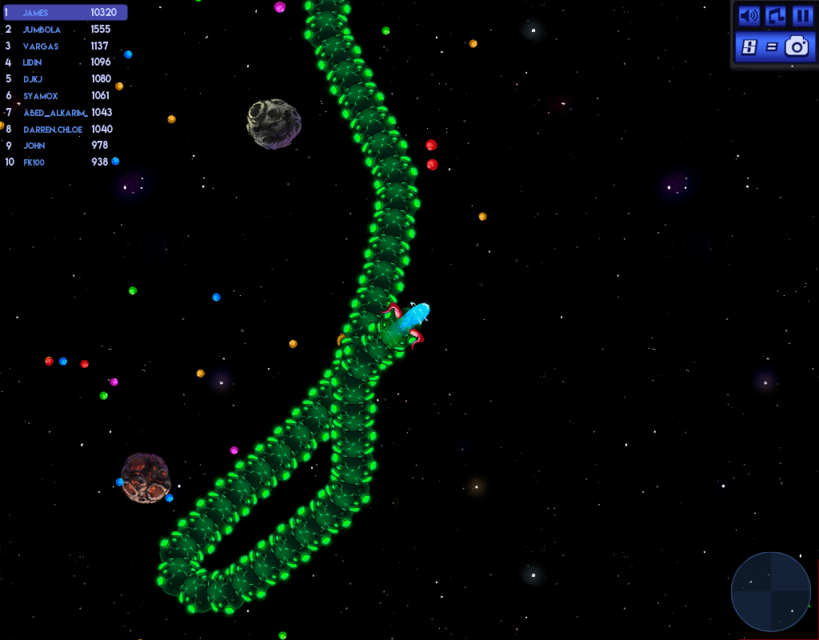Toggle the background music
The height and width of the screenshot is (640, 819).
pyautogui.click(x=776, y=16)
